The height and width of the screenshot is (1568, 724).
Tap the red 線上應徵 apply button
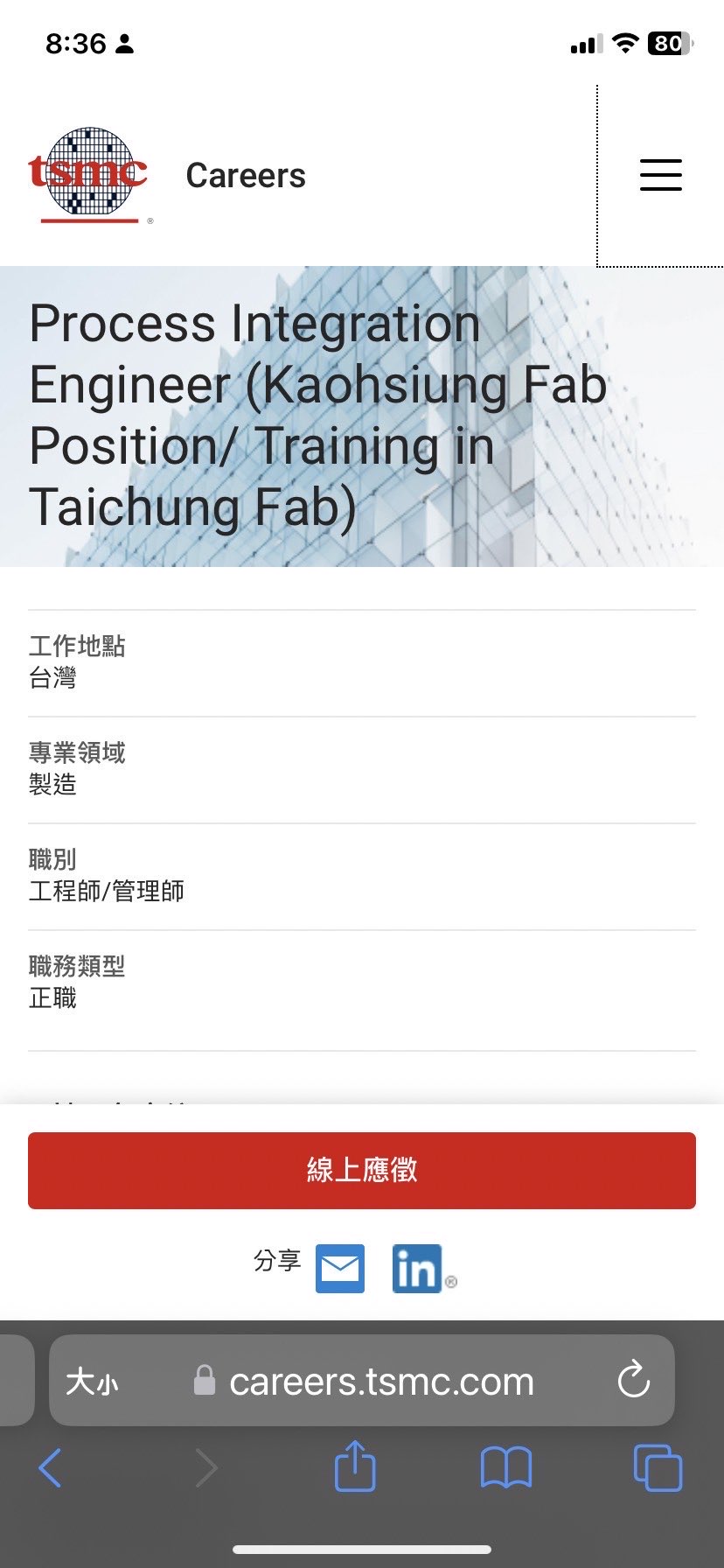[362, 1170]
